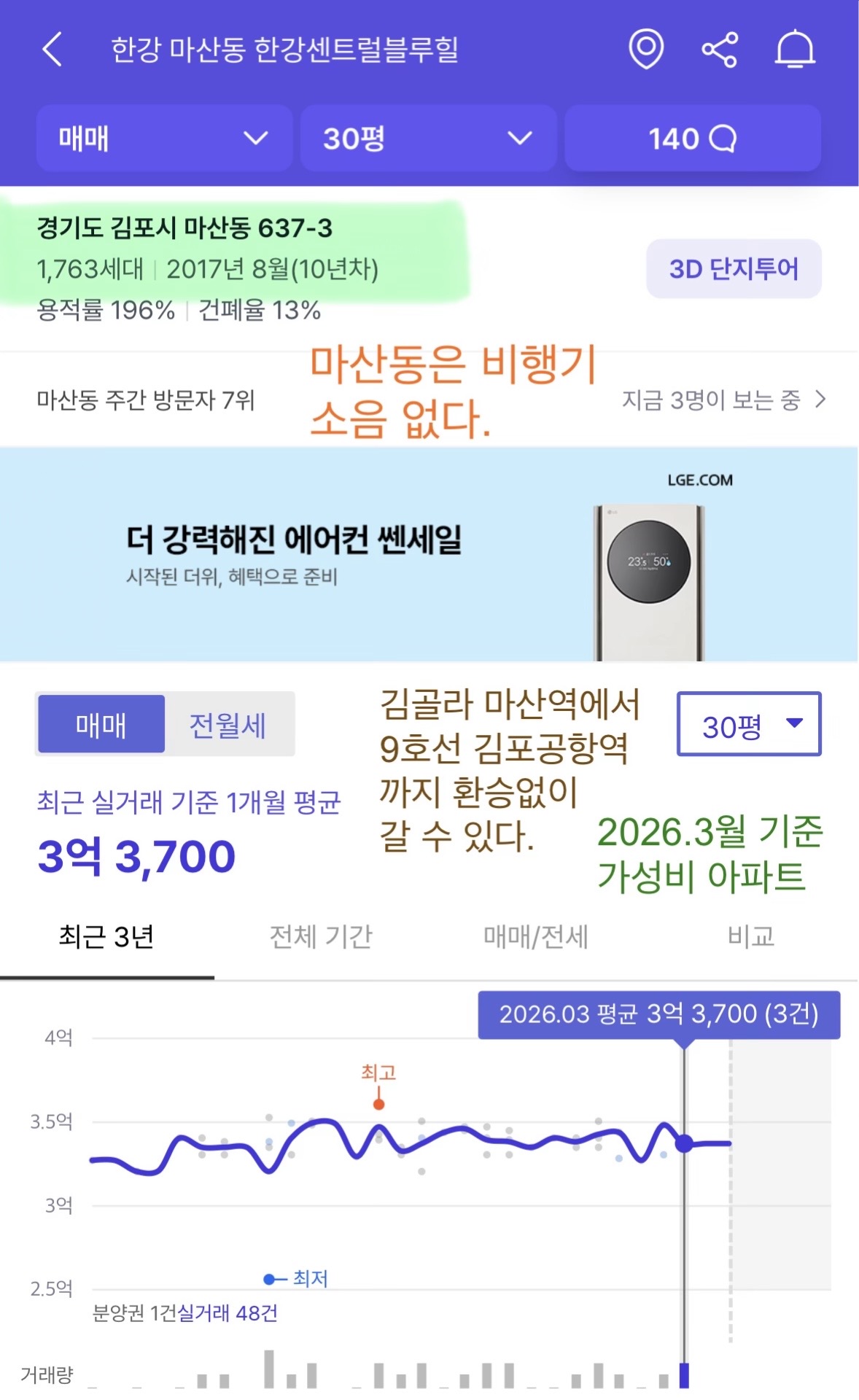Share this apartment complex page
The image size is (859, 1400).
point(720,50)
